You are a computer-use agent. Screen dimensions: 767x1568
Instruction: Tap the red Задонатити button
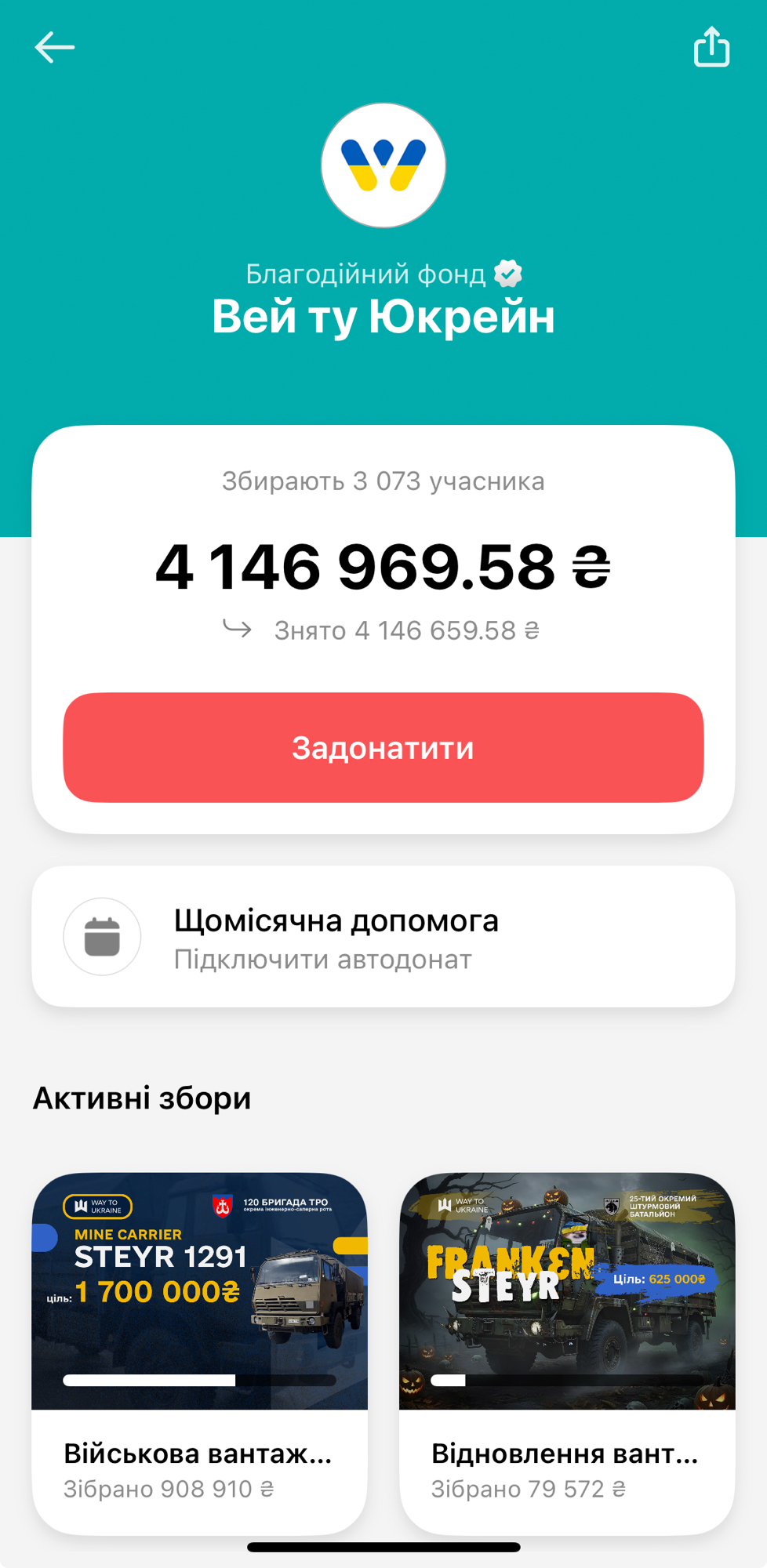click(x=383, y=747)
